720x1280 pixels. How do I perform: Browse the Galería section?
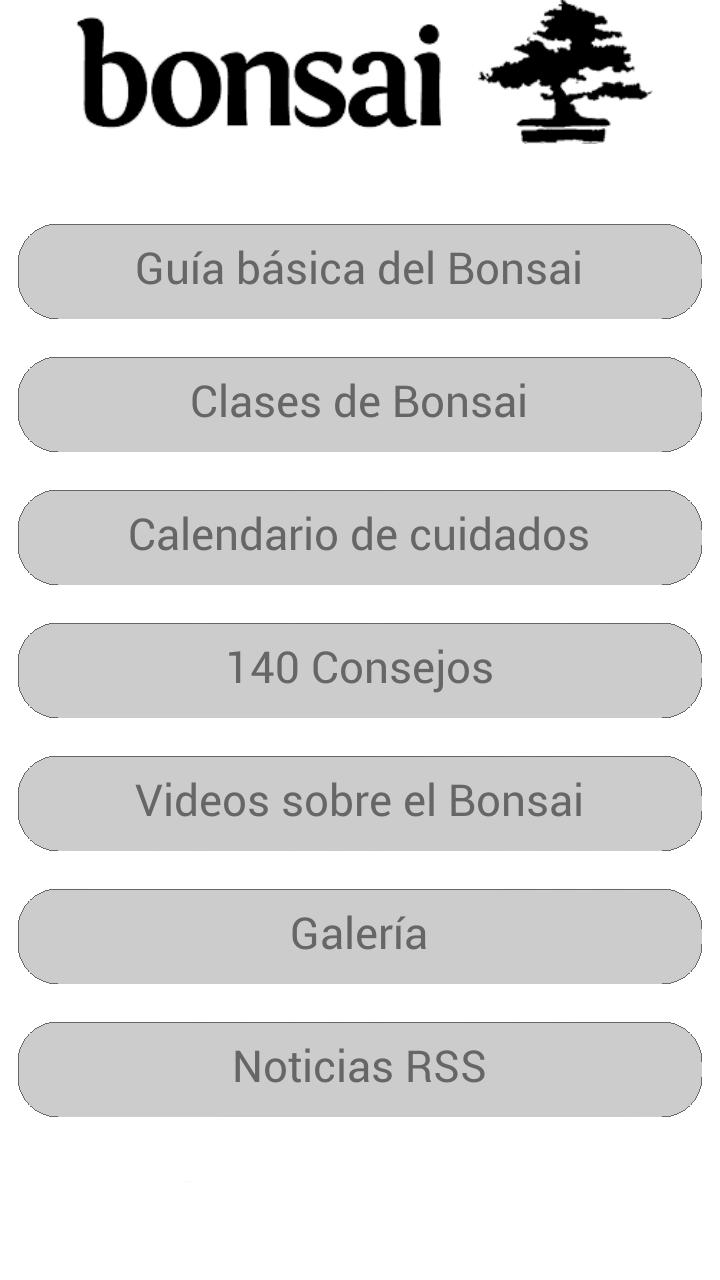coord(360,935)
